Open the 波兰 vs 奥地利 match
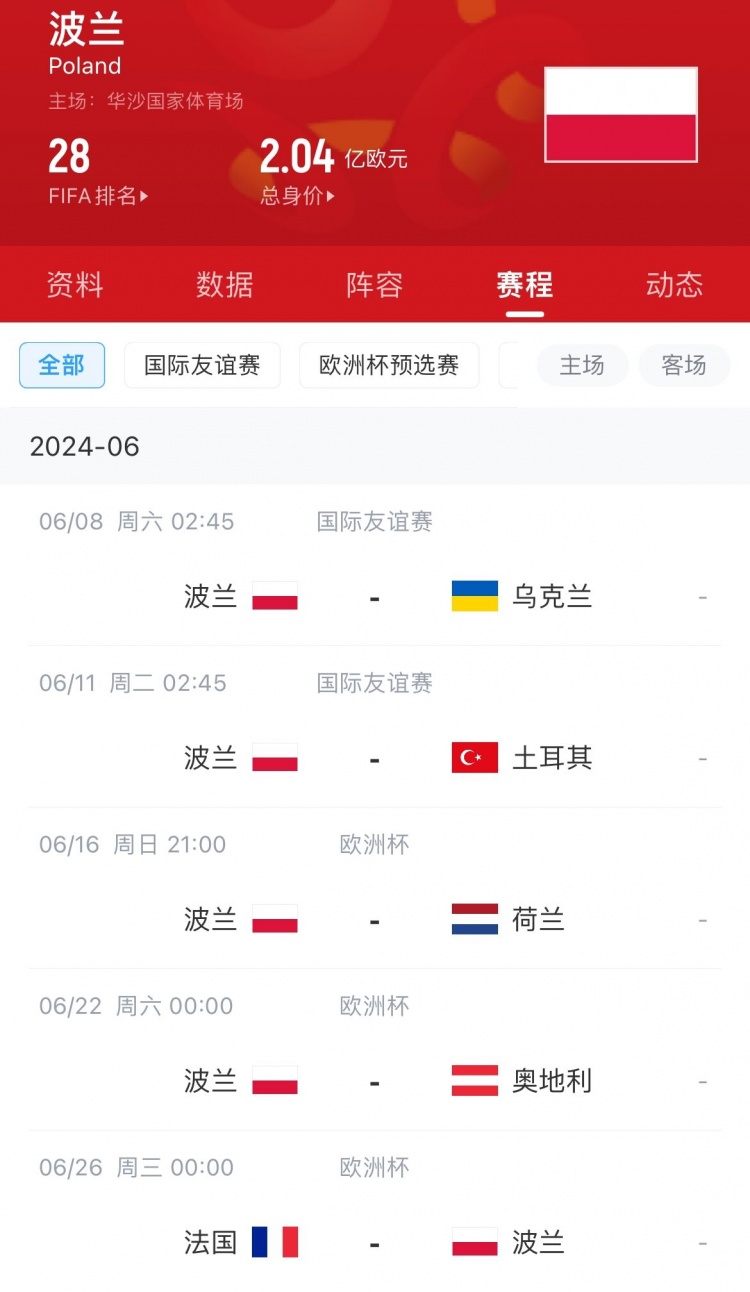The width and height of the screenshot is (750, 1292). tap(375, 1050)
